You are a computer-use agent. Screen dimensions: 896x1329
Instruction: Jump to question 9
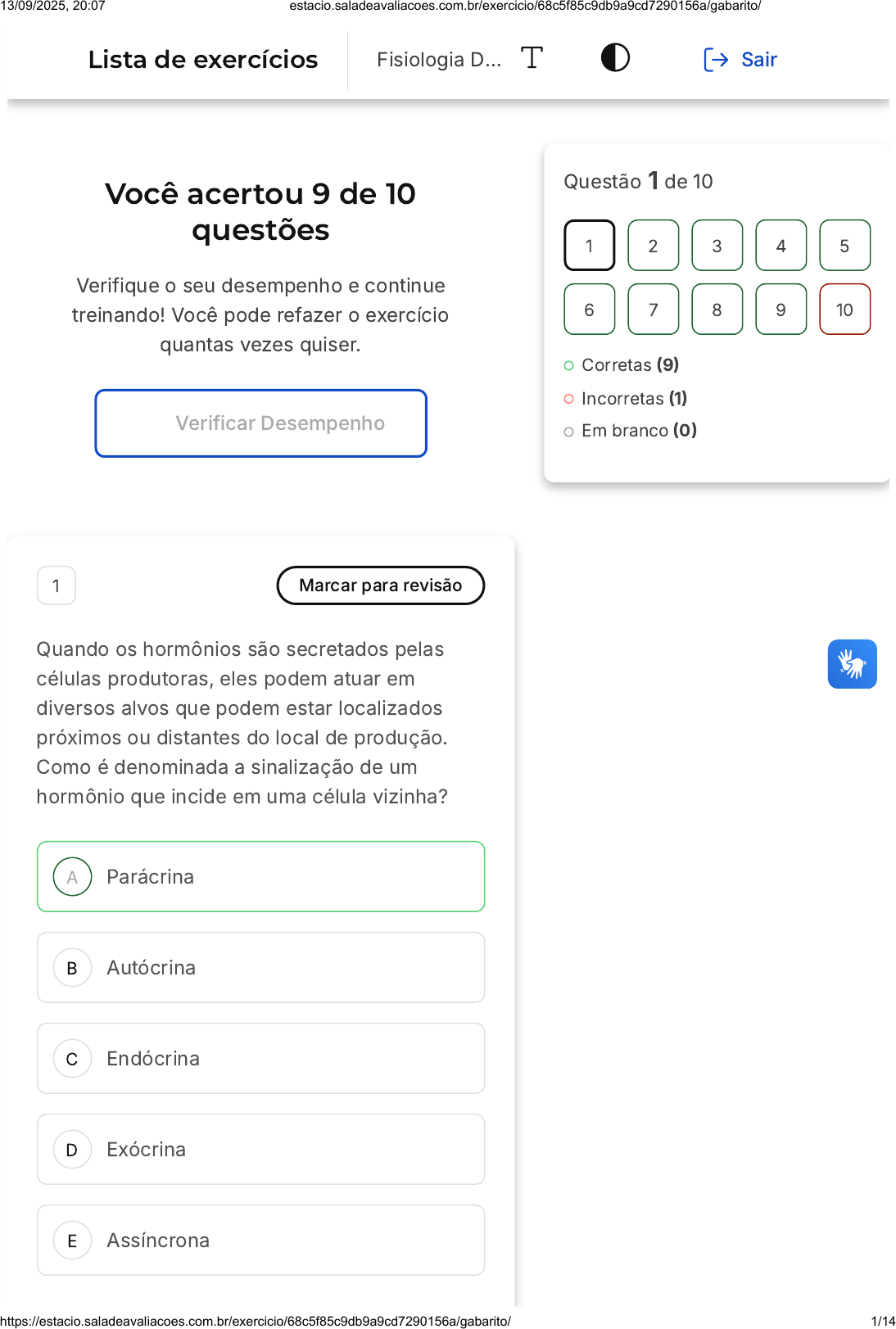(x=781, y=310)
